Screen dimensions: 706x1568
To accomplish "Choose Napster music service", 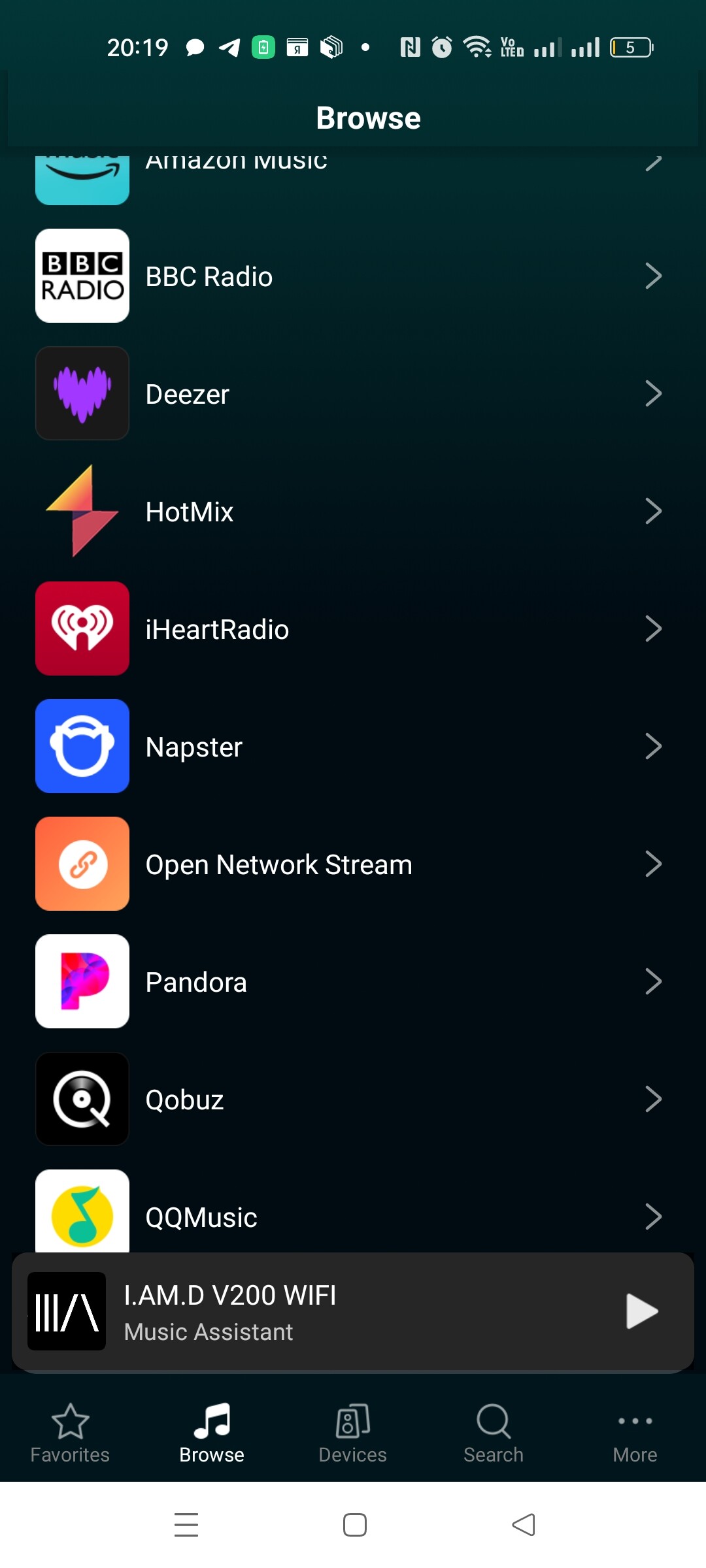I will 353,746.
